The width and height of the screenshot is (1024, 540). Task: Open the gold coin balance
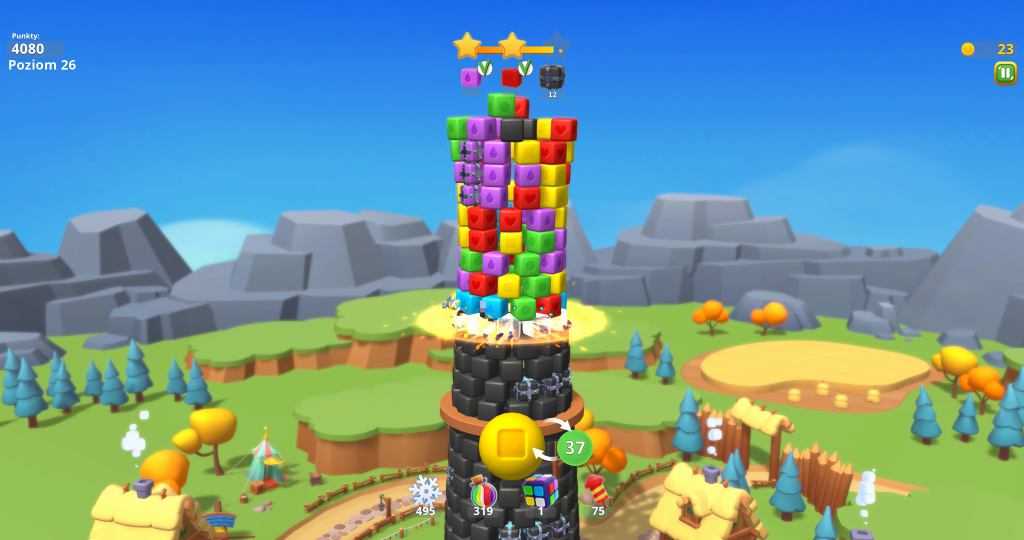pyautogui.click(x=988, y=49)
